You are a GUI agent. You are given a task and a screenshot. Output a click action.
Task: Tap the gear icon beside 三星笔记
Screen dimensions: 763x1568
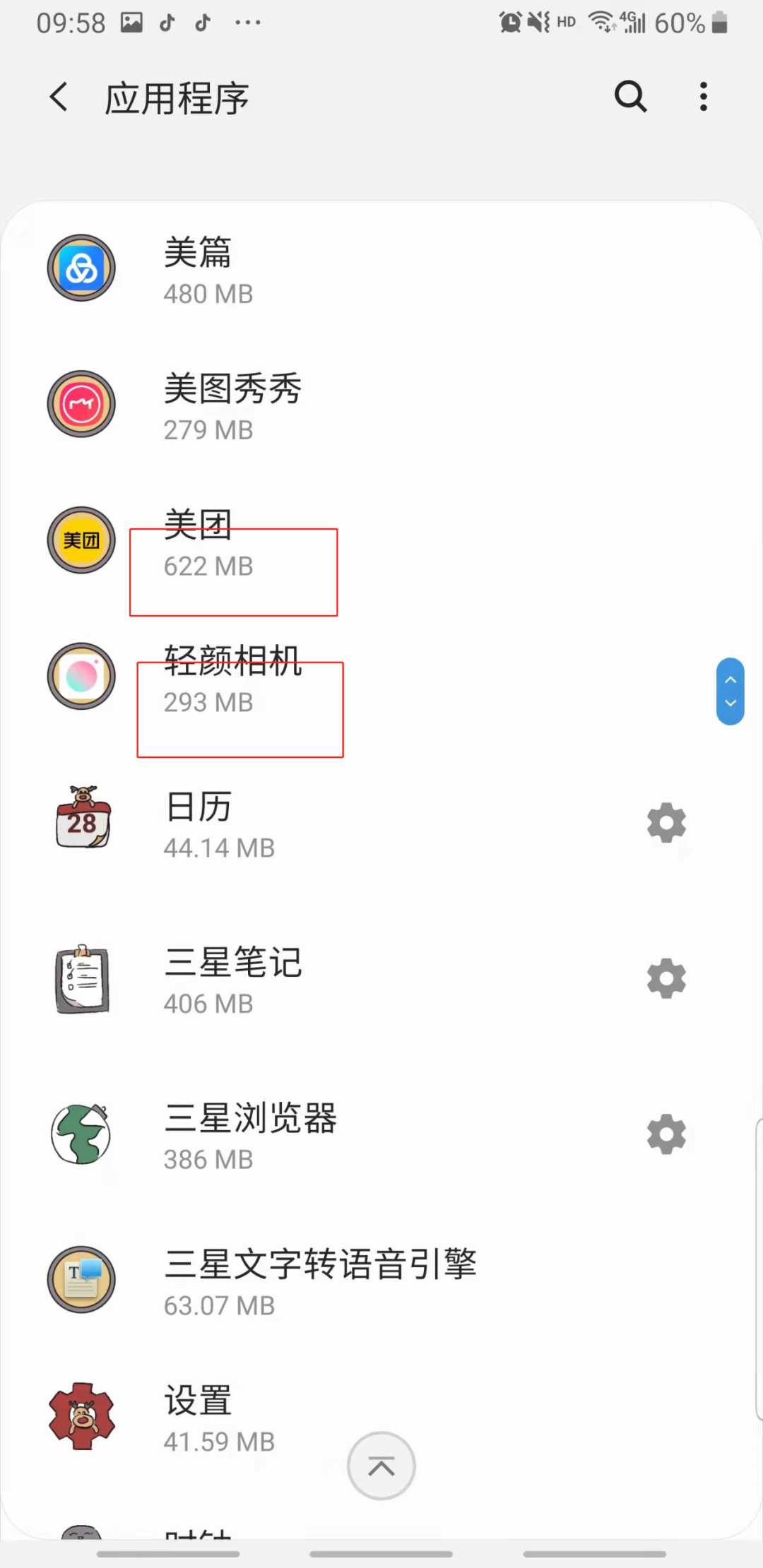[666, 979]
